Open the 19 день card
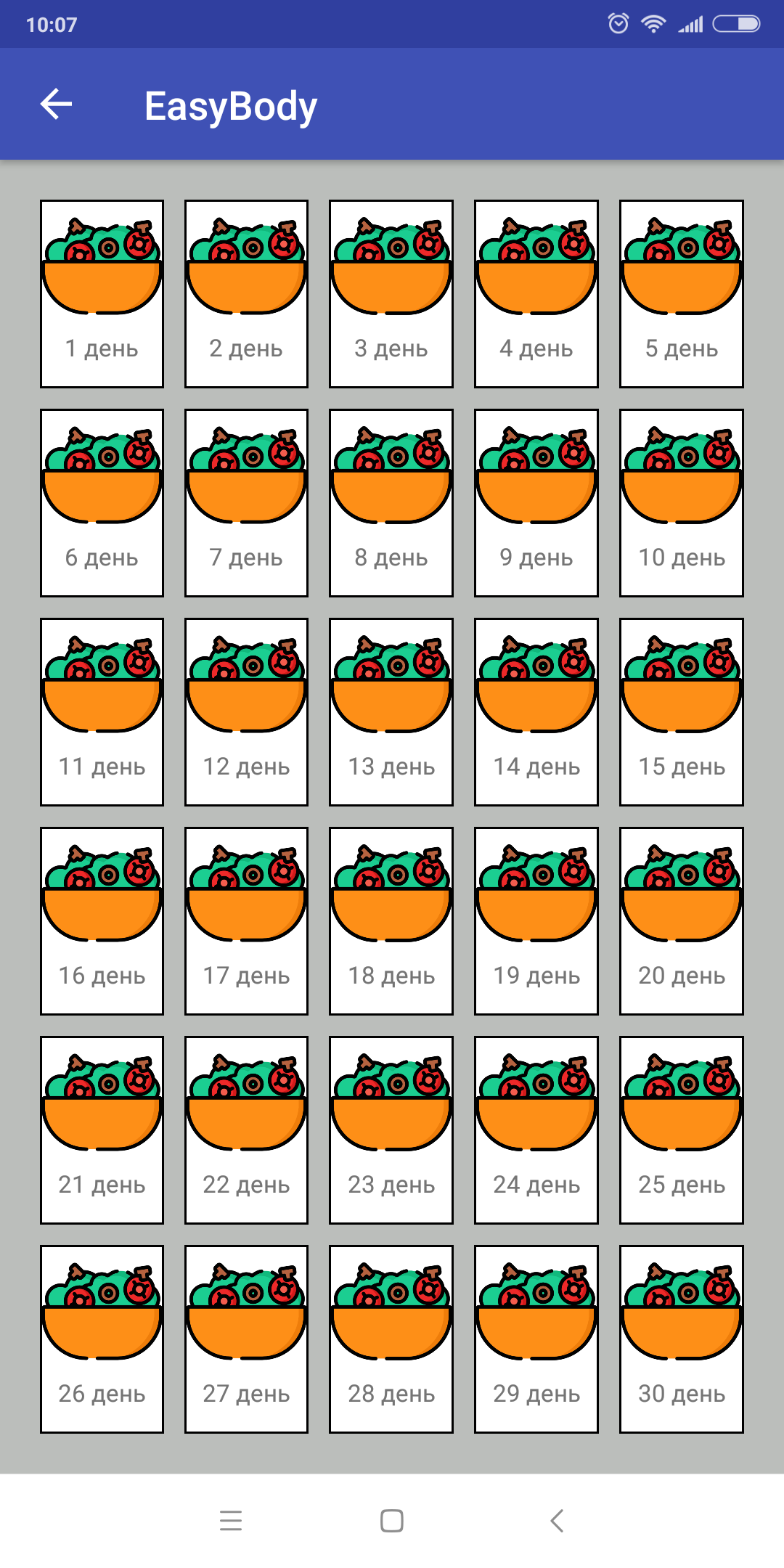This screenshot has height=1568, width=784. [536, 921]
